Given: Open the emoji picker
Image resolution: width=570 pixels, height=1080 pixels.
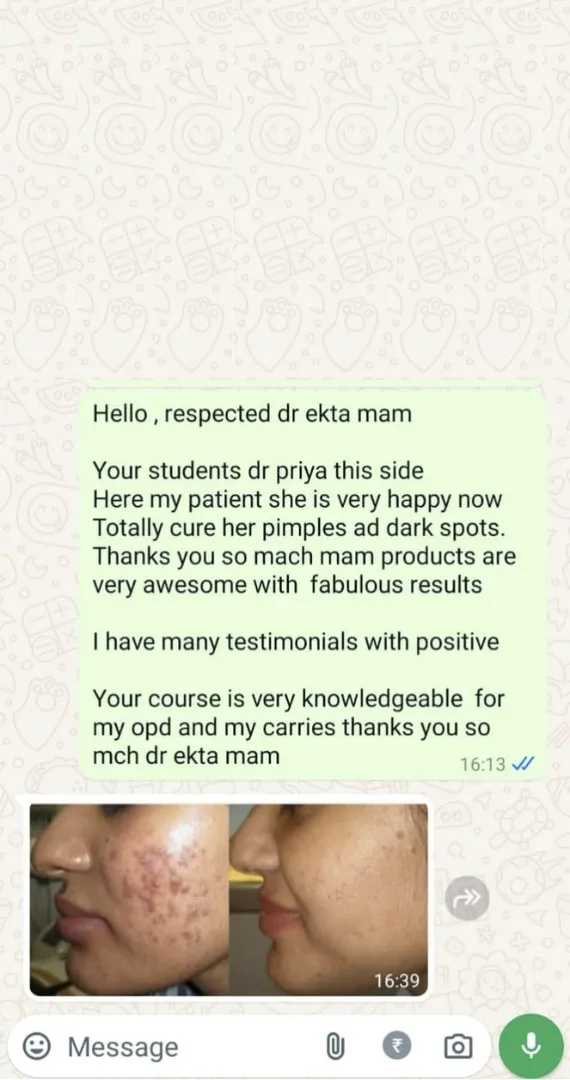Looking at the screenshot, I should pyautogui.click(x=36, y=1047).
